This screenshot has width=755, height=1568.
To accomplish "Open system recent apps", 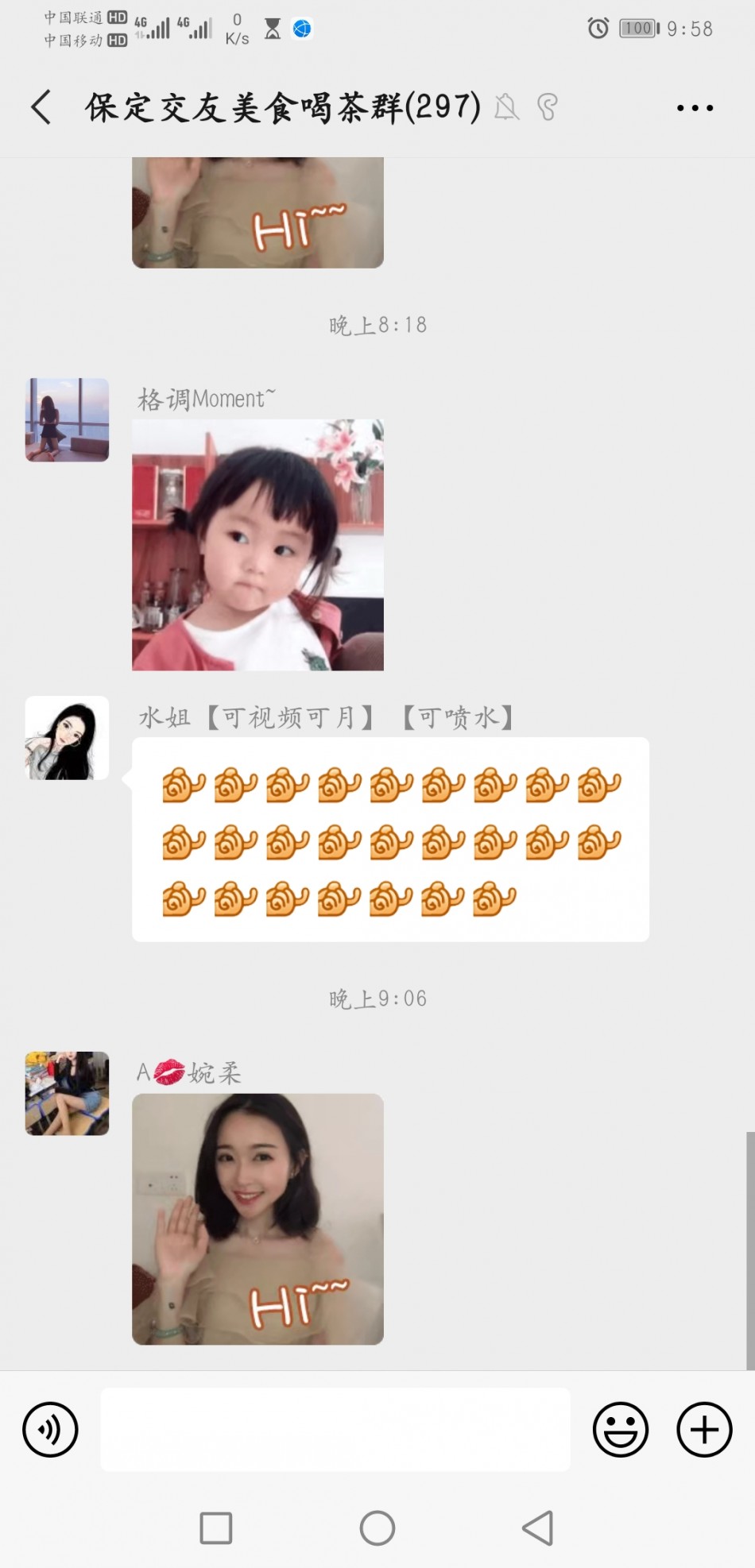I will [x=216, y=1527].
